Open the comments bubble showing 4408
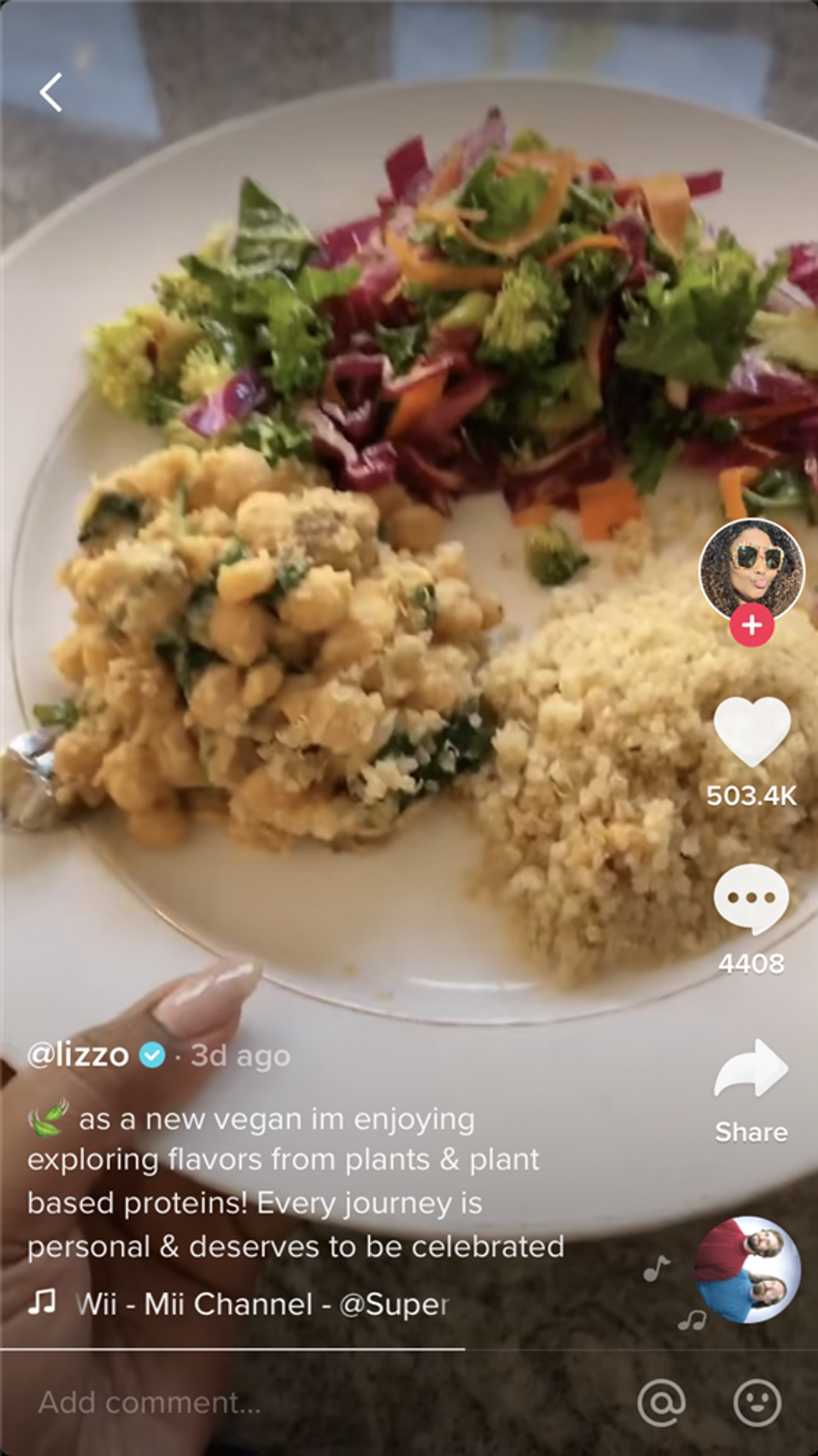 (751, 899)
